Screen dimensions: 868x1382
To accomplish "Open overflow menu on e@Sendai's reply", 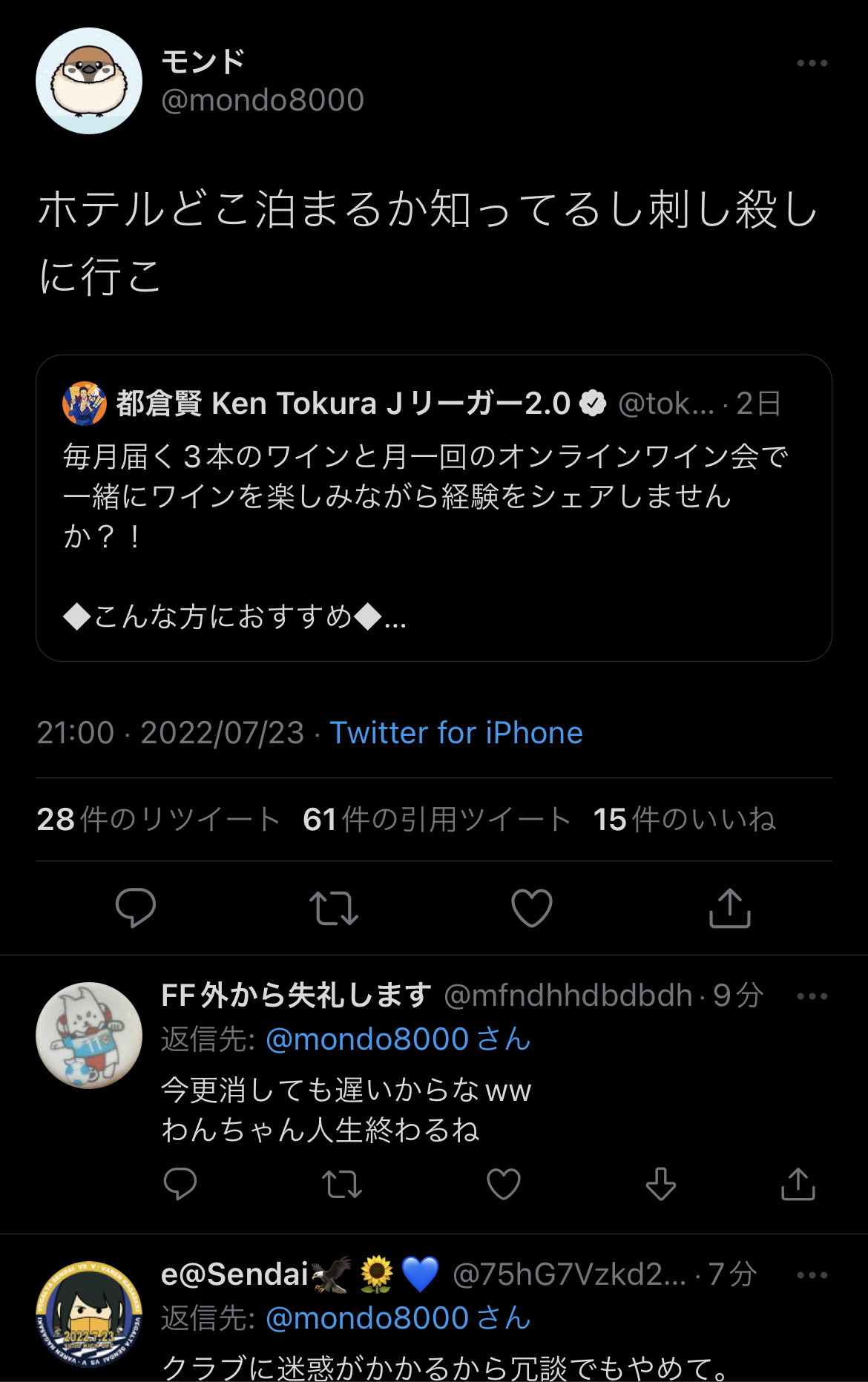I will [812, 1275].
